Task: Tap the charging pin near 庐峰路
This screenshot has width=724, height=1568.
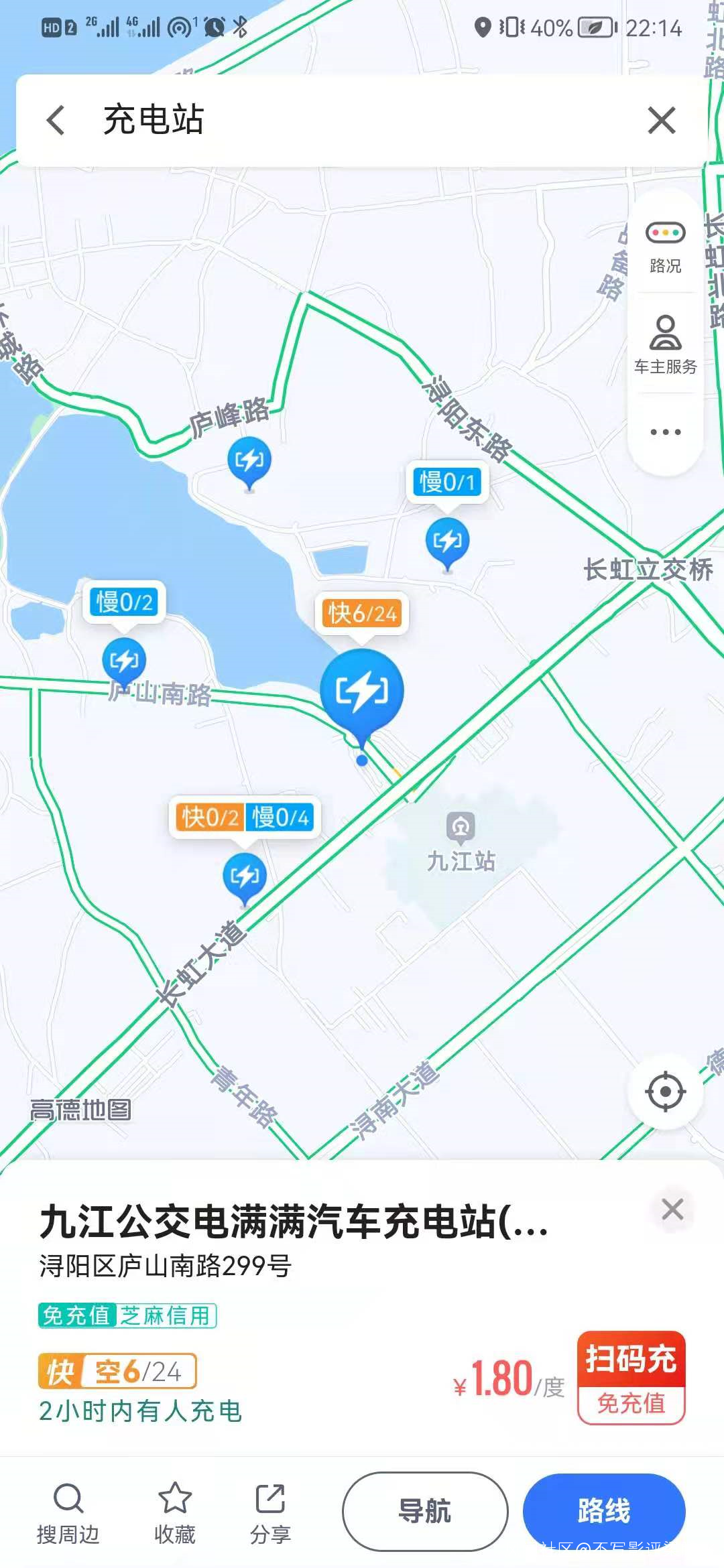Action: (x=249, y=460)
